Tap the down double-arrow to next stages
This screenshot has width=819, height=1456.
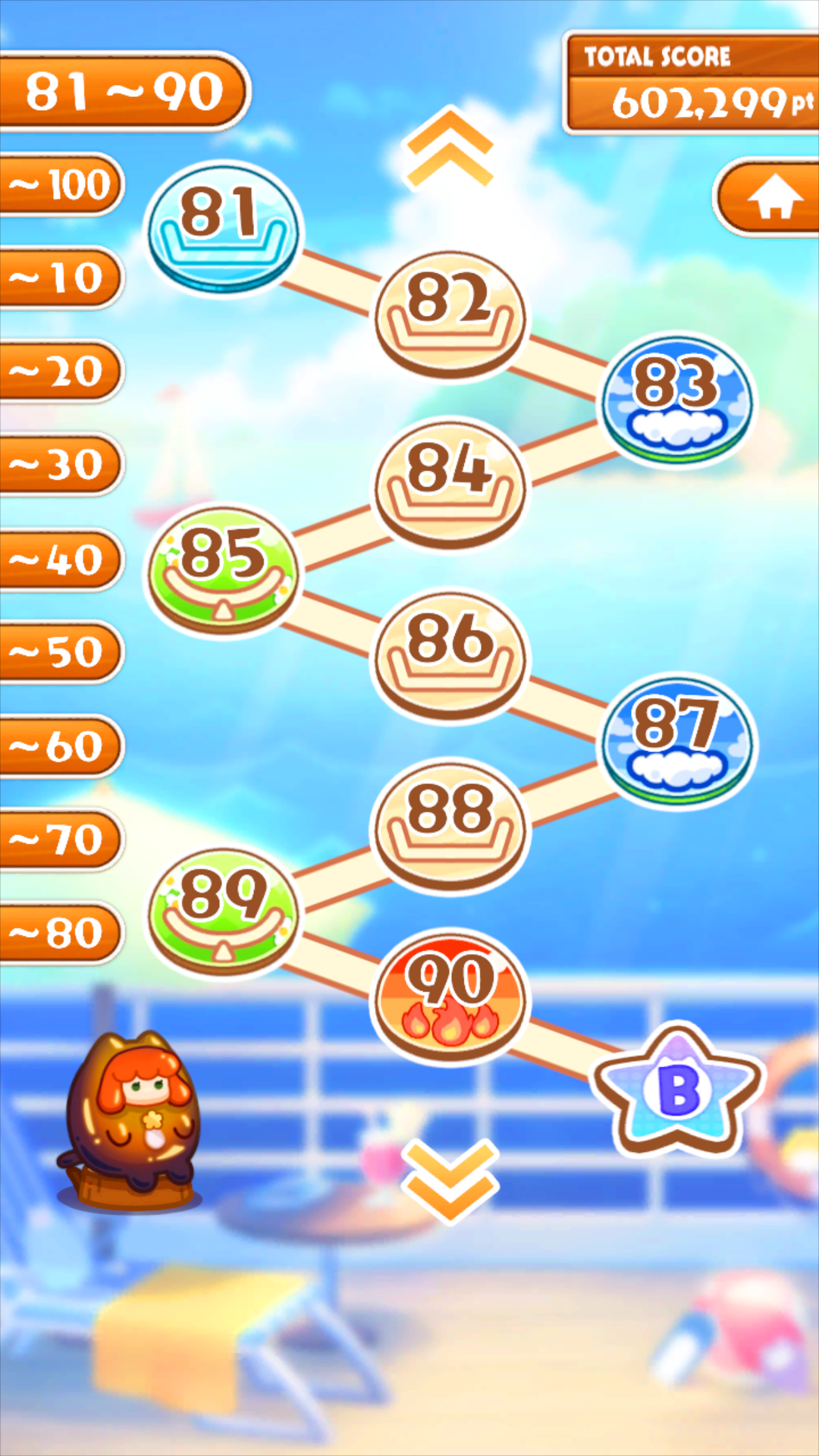point(450,1181)
